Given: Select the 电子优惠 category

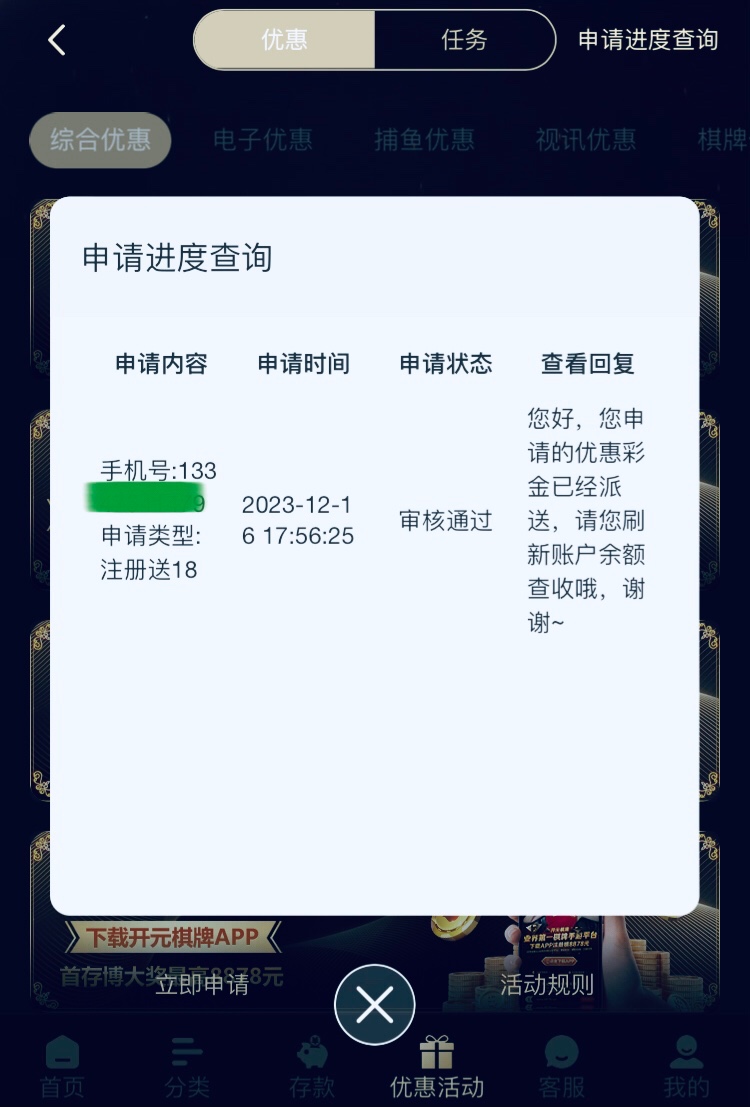Looking at the screenshot, I should [x=262, y=139].
